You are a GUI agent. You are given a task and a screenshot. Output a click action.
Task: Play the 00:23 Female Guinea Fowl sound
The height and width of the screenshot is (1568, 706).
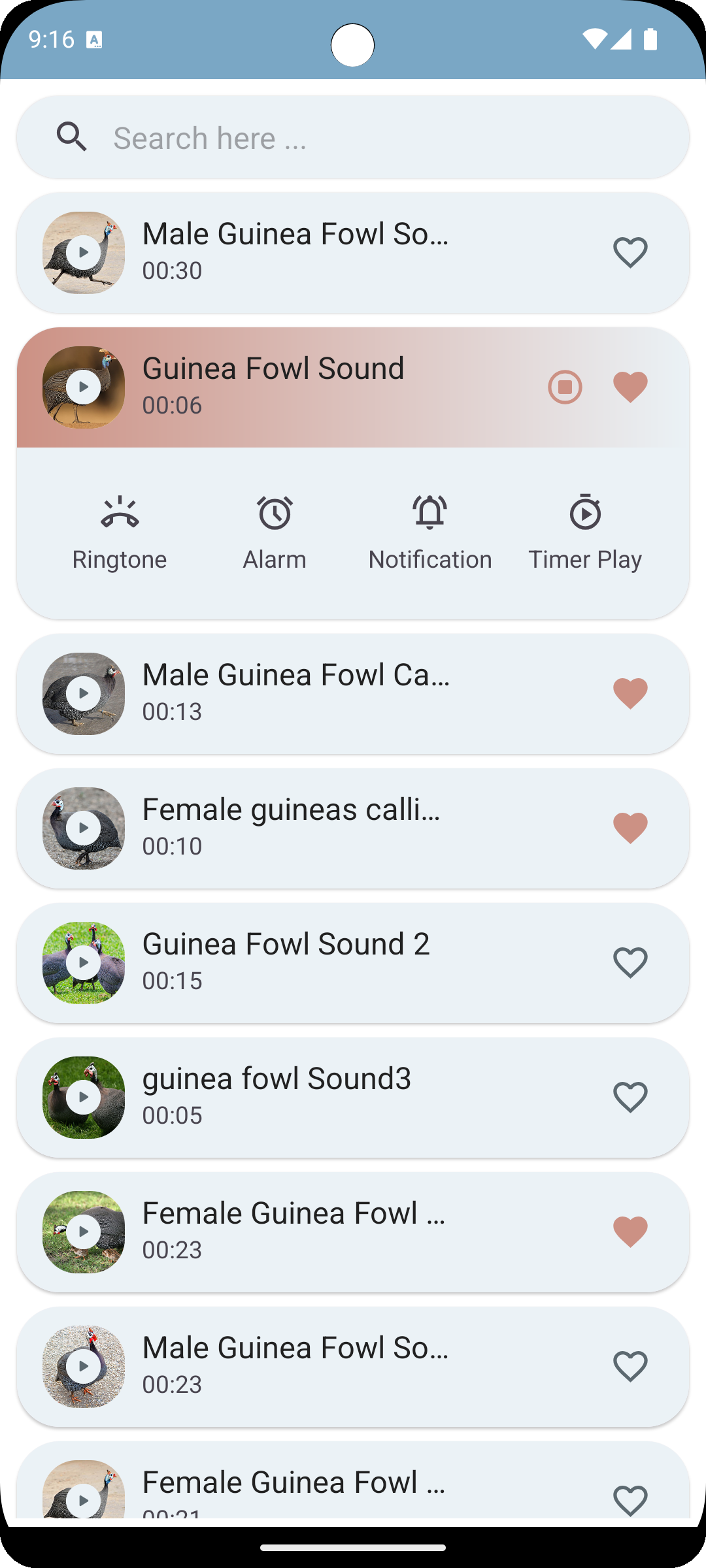point(84,1232)
